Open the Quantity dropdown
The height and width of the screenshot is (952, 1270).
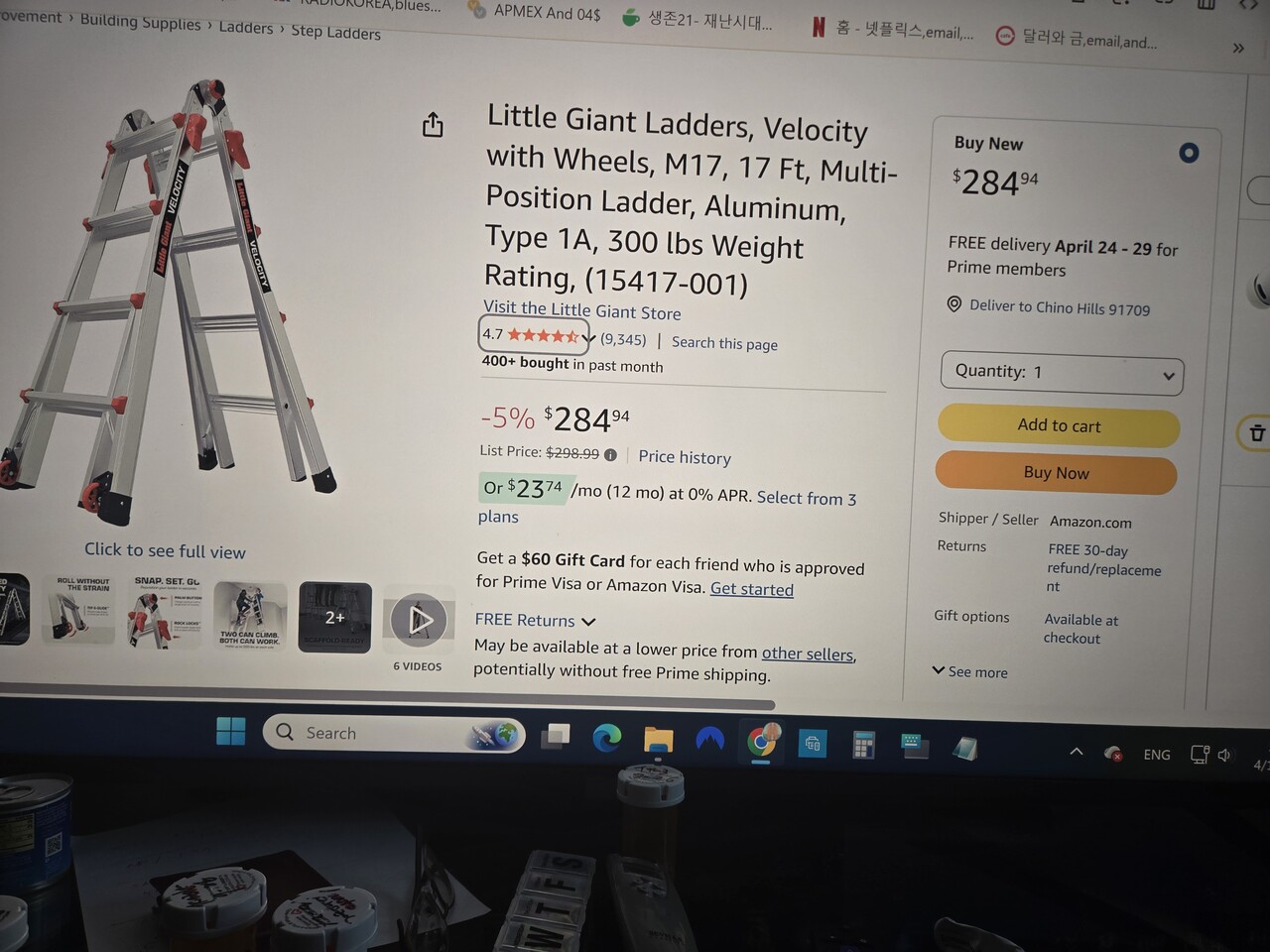tap(1061, 373)
